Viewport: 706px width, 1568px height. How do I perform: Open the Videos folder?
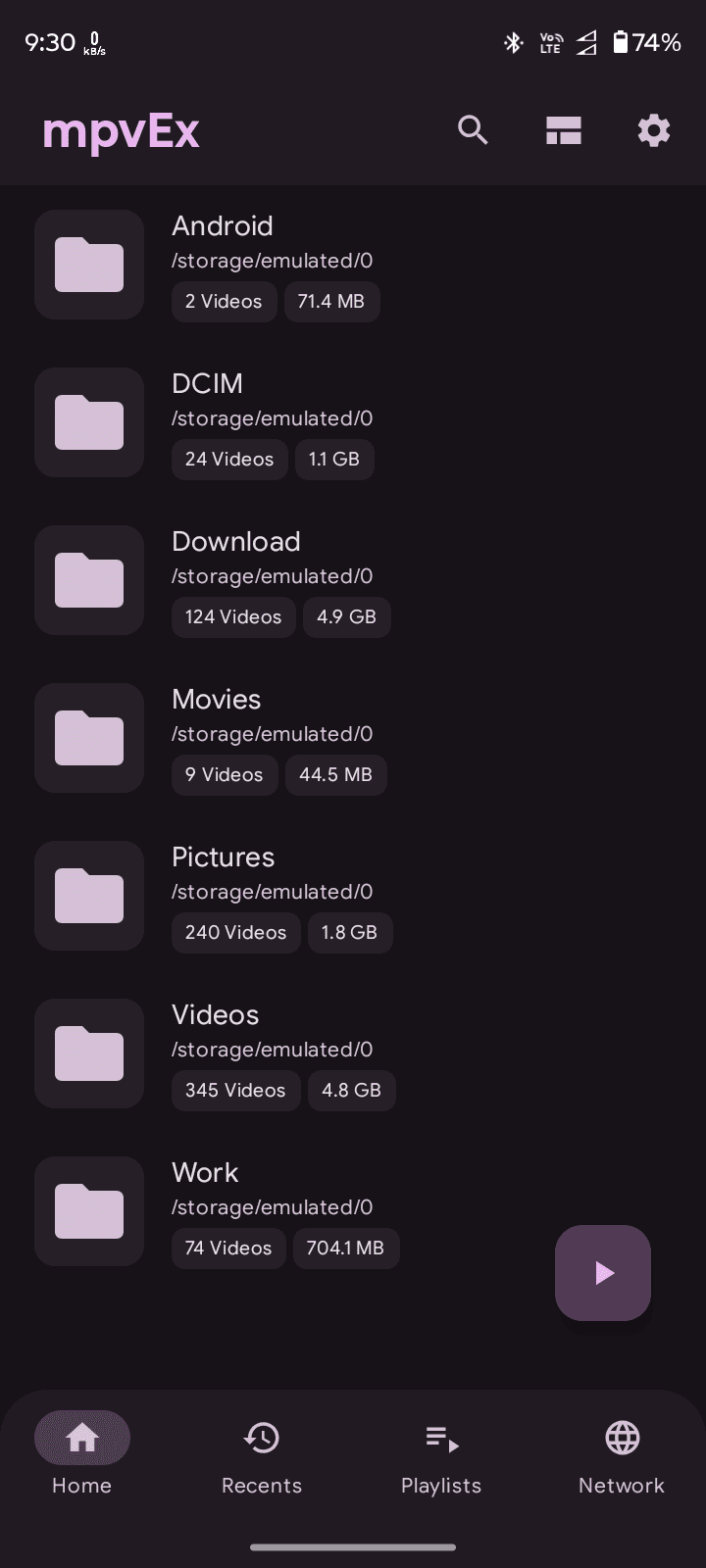(215, 1015)
